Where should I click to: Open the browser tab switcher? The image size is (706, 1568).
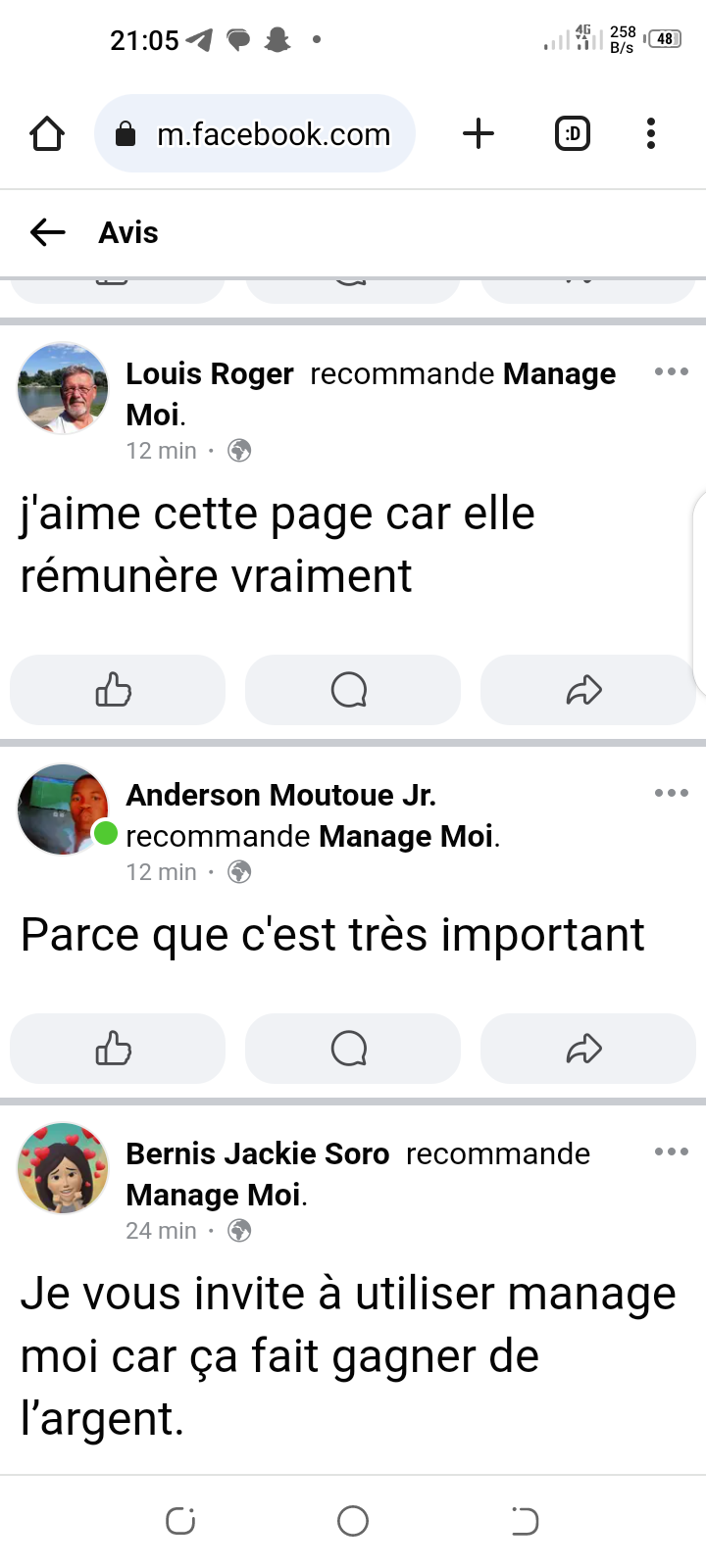click(x=573, y=133)
